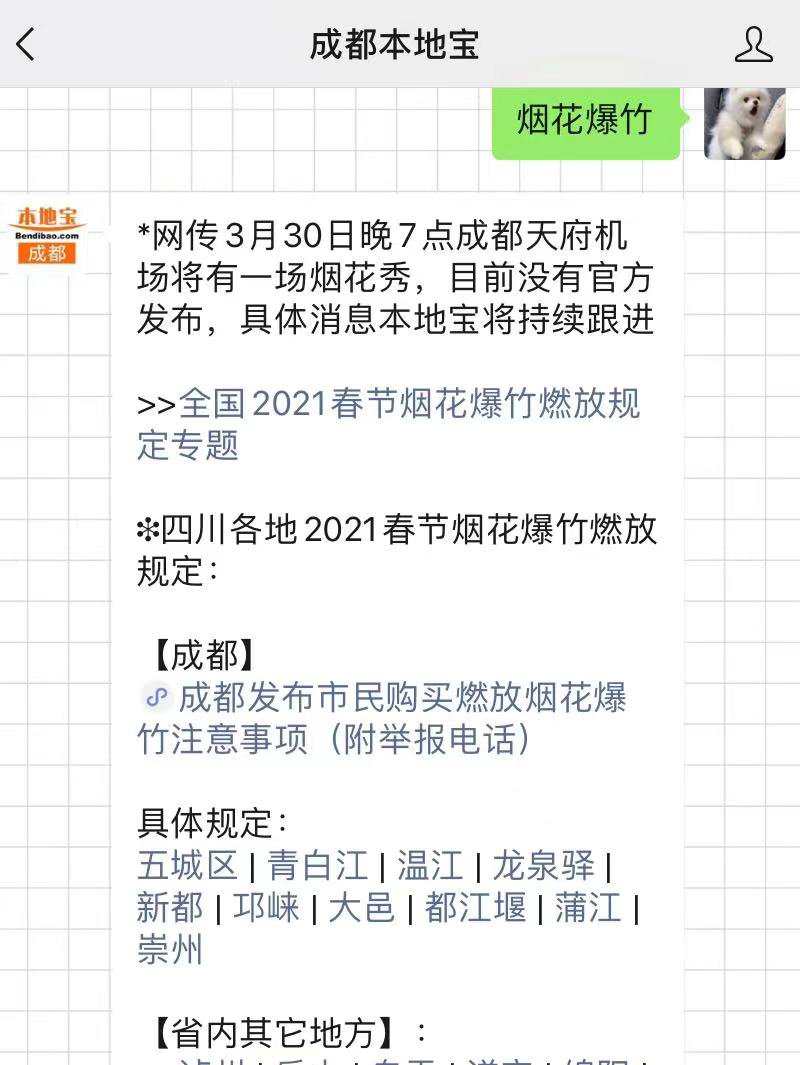Screen dimensions: 800x1065
Task: View 温江 regulations link
Action: (x=430, y=865)
